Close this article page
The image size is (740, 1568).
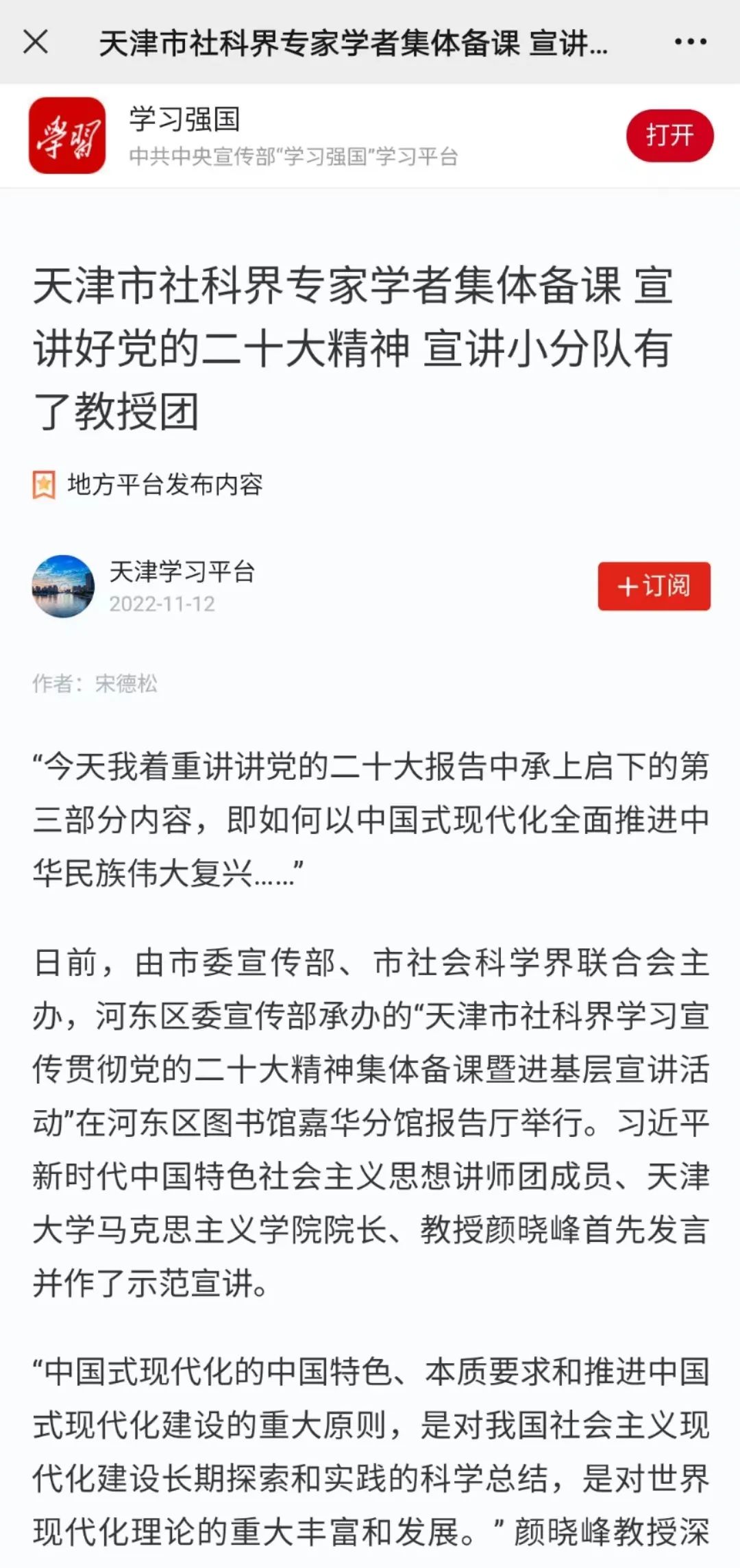[x=36, y=42]
